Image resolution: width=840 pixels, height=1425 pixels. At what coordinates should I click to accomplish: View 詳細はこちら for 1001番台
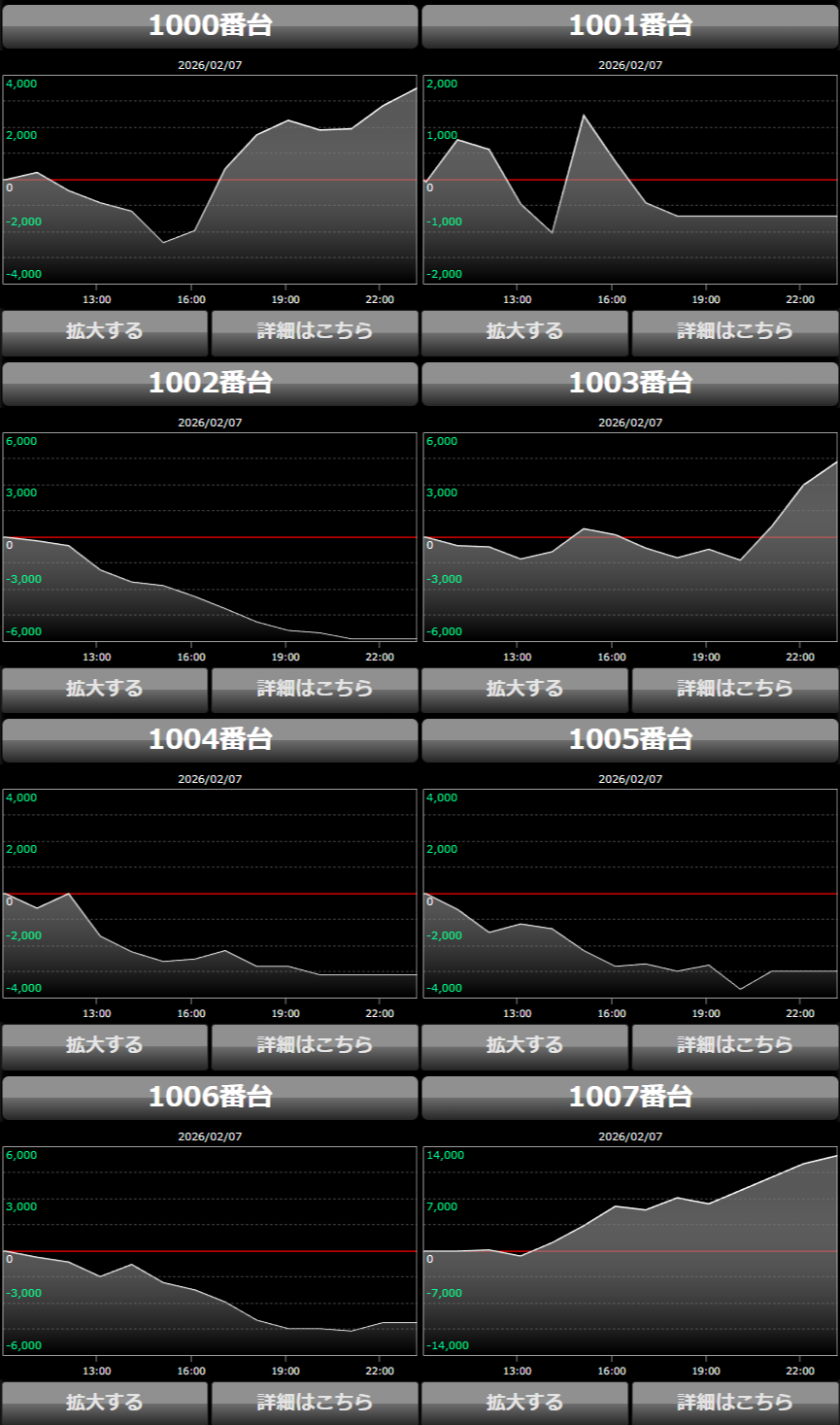(x=735, y=332)
